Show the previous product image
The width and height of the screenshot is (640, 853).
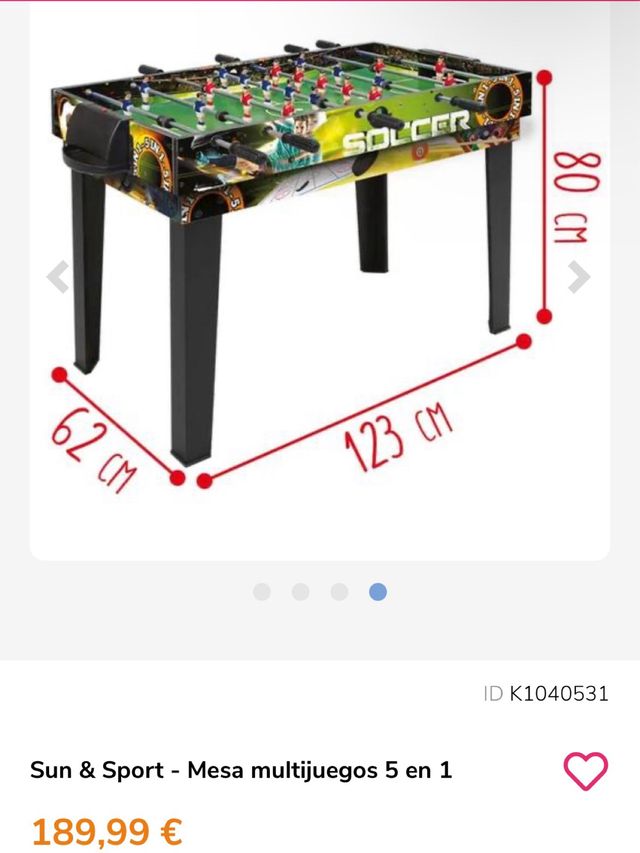(x=58, y=277)
